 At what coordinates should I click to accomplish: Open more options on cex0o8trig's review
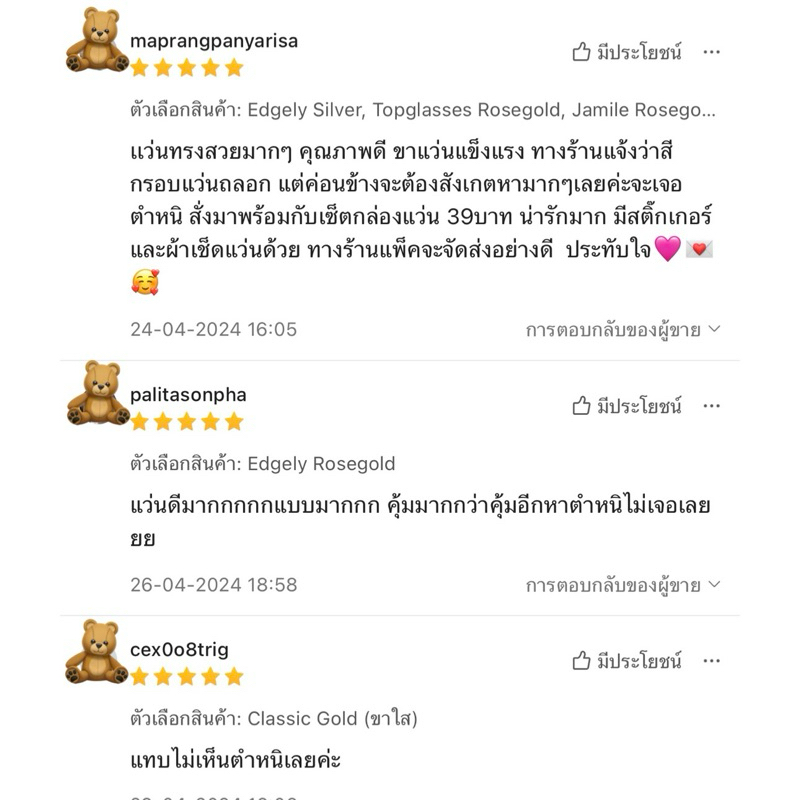pos(711,661)
